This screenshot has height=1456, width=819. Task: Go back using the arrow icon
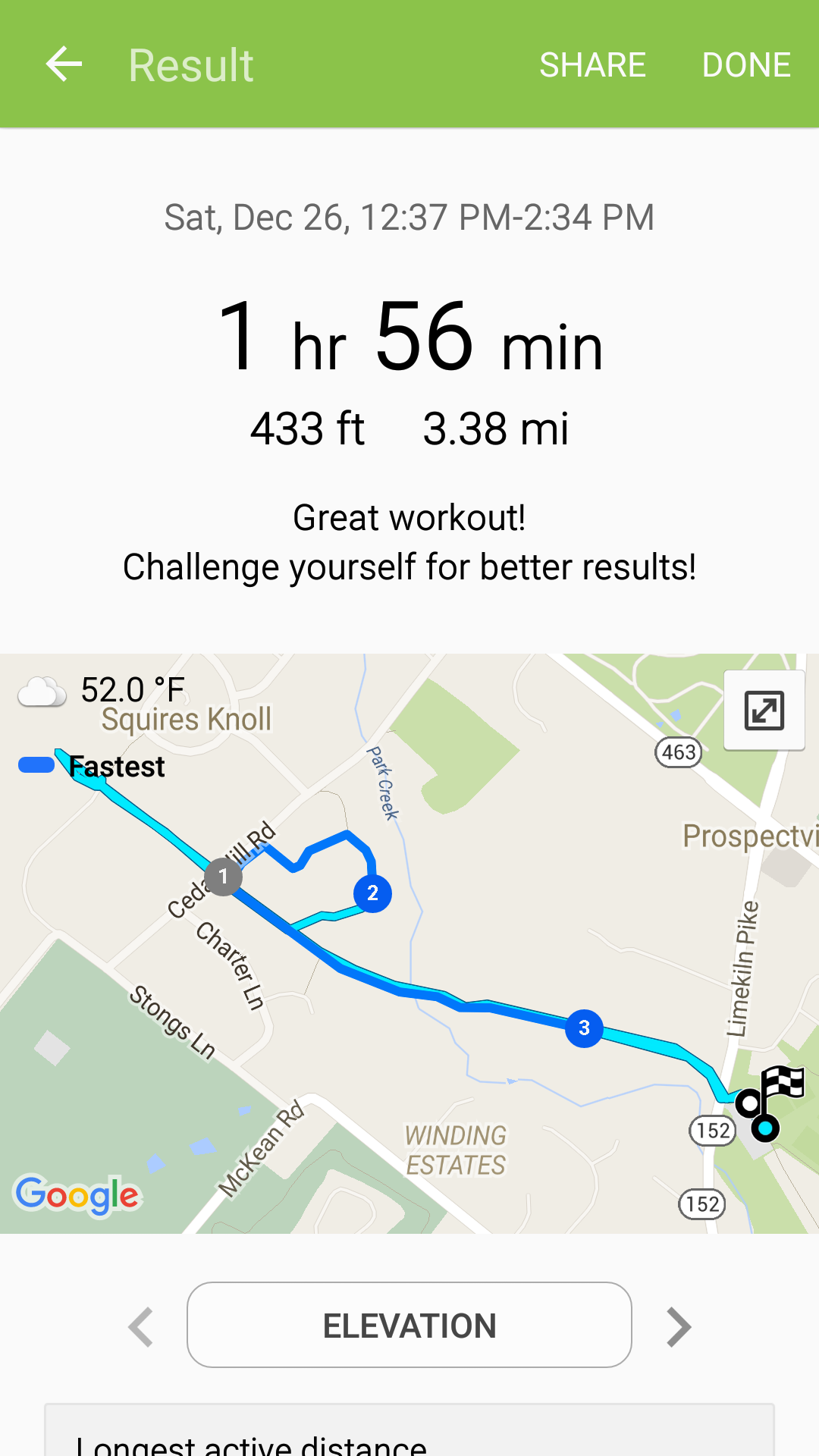pyautogui.click(x=64, y=64)
